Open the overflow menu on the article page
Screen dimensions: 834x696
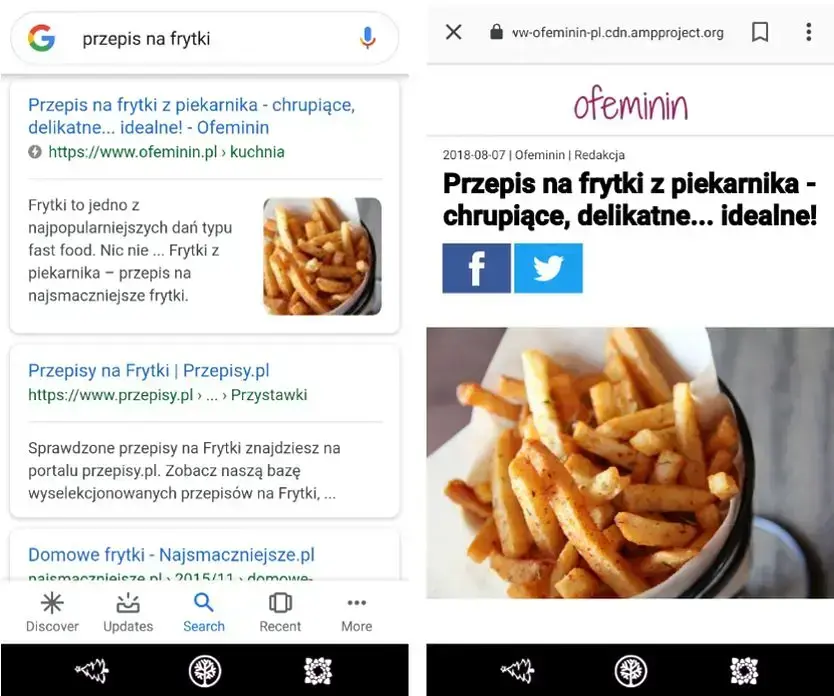point(808,32)
